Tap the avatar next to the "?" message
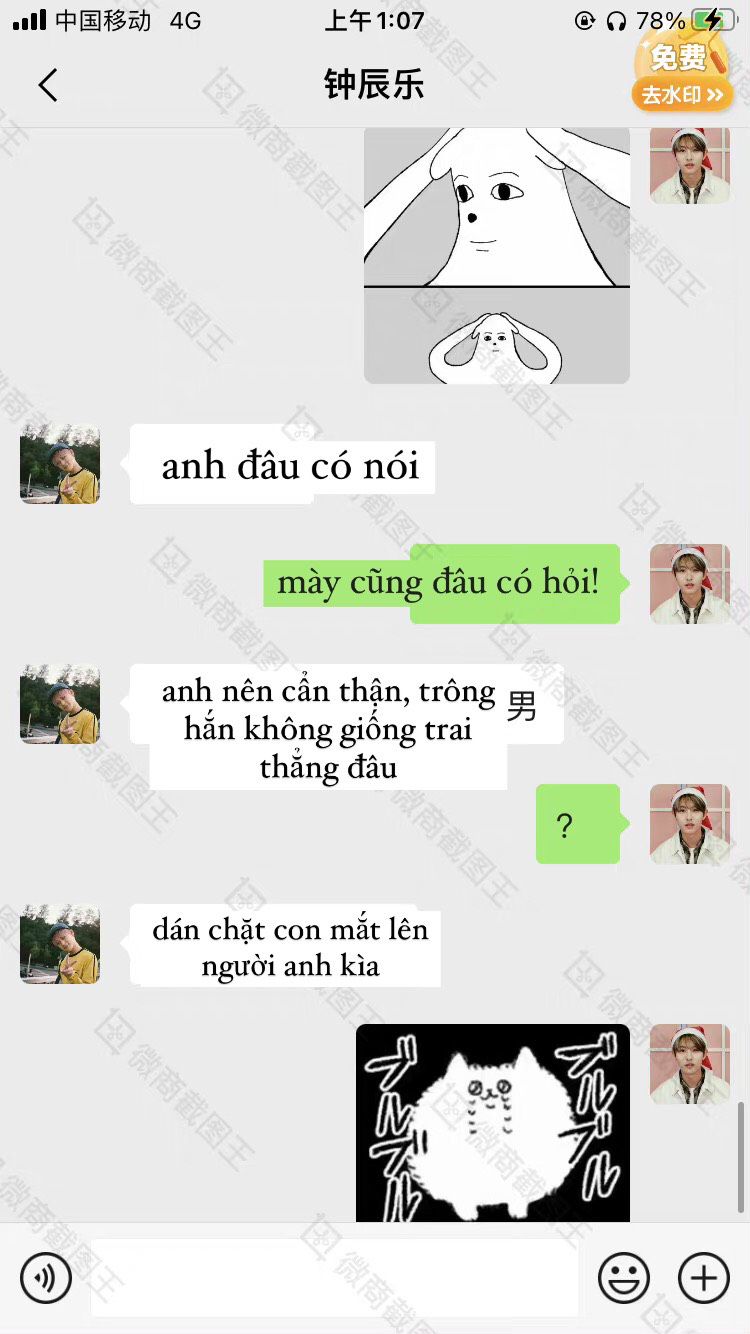Image resolution: width=750 pixels, height=1334 pixels. point(690,824)
